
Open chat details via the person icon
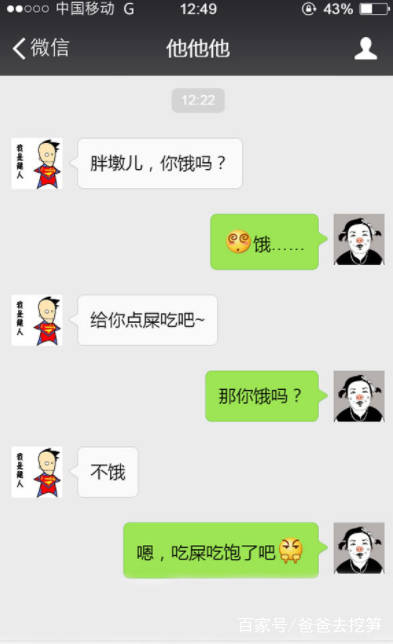(365, 48)
